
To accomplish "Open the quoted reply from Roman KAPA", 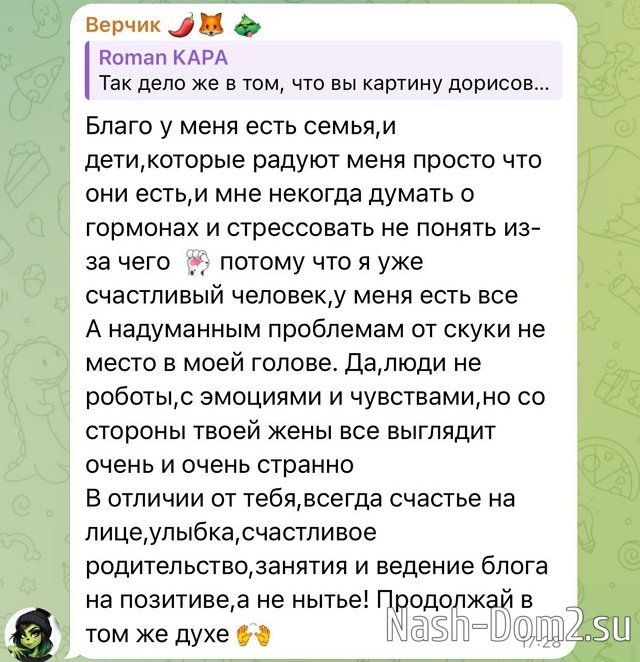I will click(325, 71).
